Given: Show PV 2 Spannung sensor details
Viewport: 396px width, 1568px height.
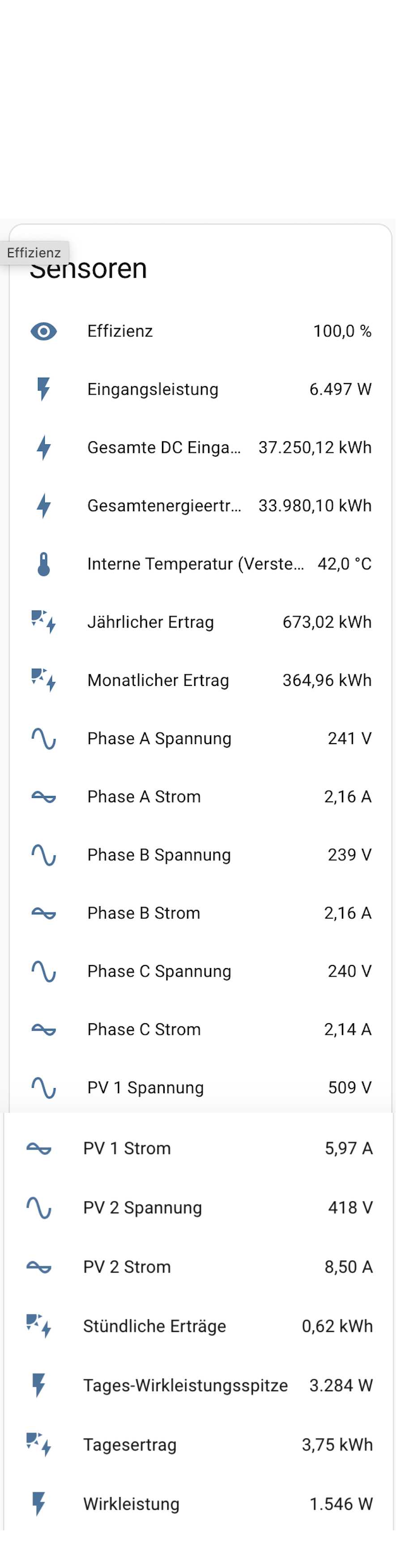Looking at the screenshot, I should (142, 1208).
